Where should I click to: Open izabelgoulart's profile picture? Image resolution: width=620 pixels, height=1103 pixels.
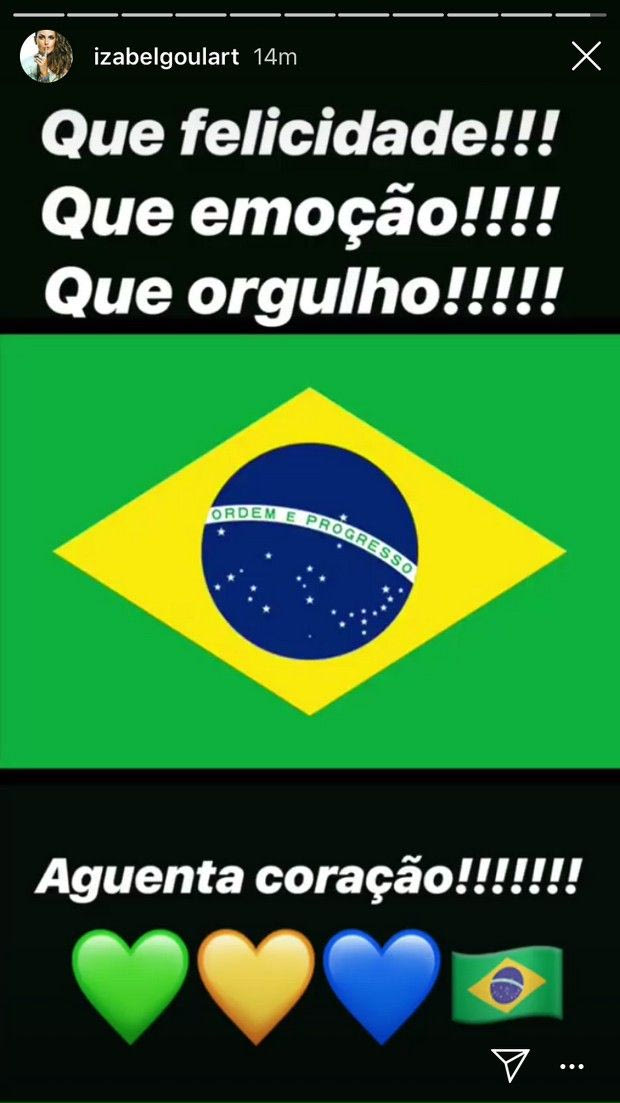point(46,57)
